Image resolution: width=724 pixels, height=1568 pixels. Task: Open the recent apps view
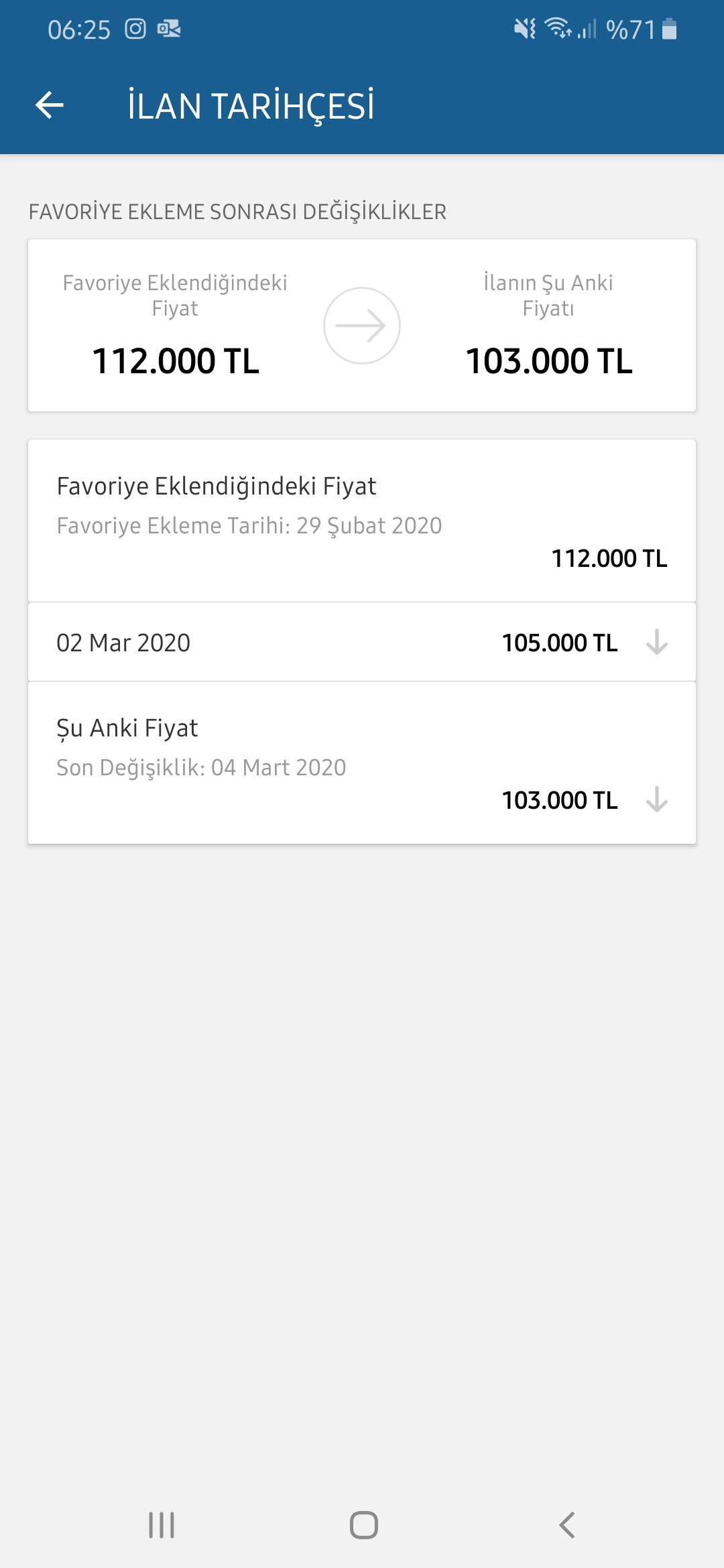[162, 1525]
